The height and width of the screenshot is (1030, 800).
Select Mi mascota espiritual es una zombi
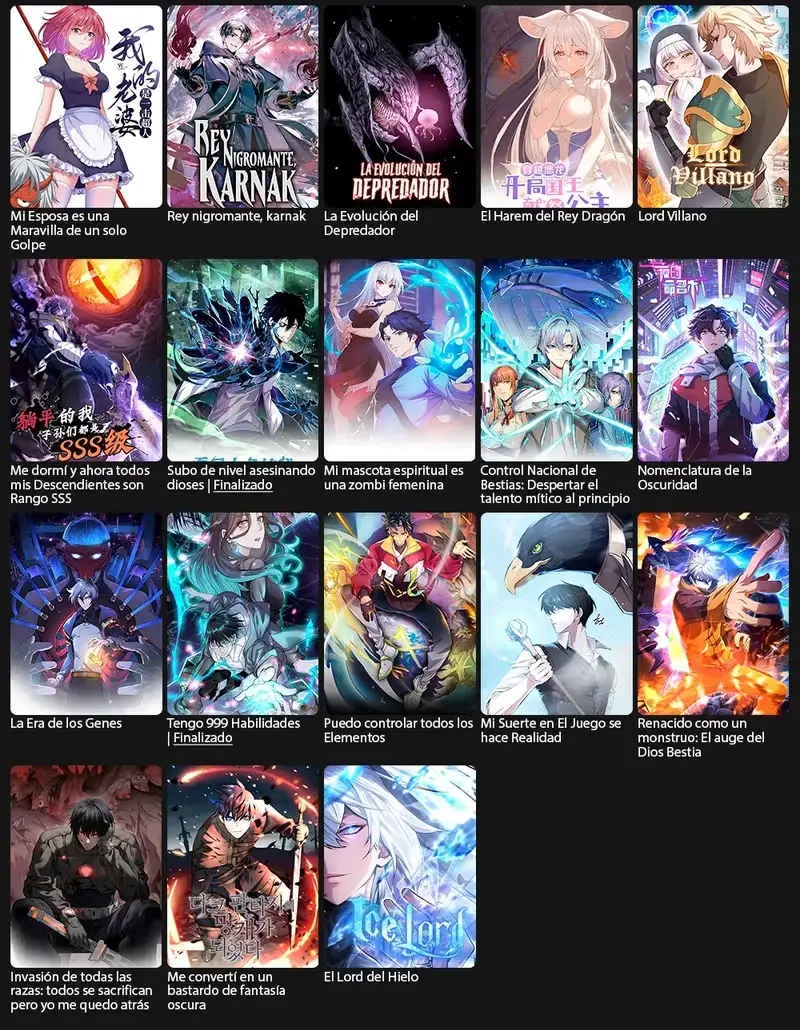pos(400,360)
